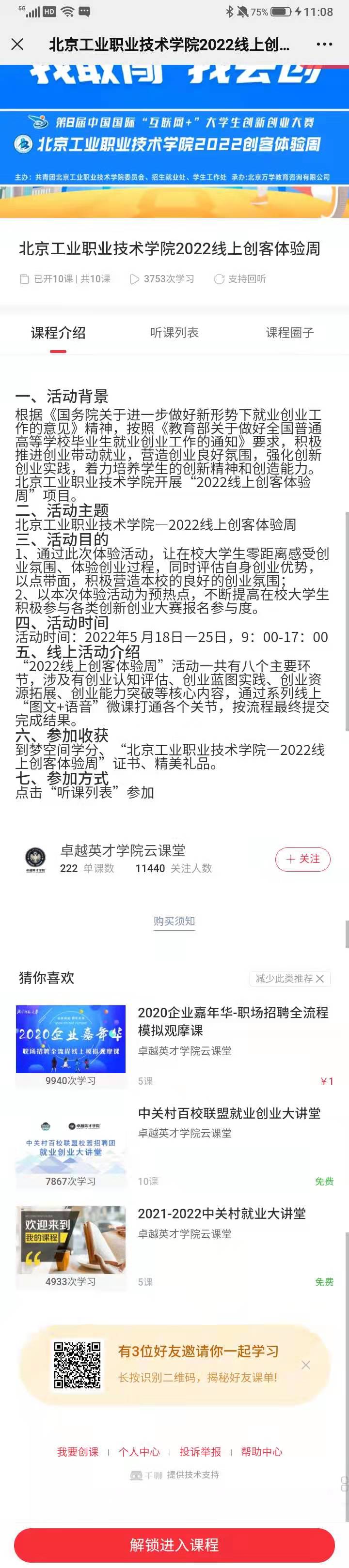Open 2021-2022中关村就业大讲堂 course
The height and width of the screenshot is (1568, 349).
pyautogui.click(x=222, y=1214)
